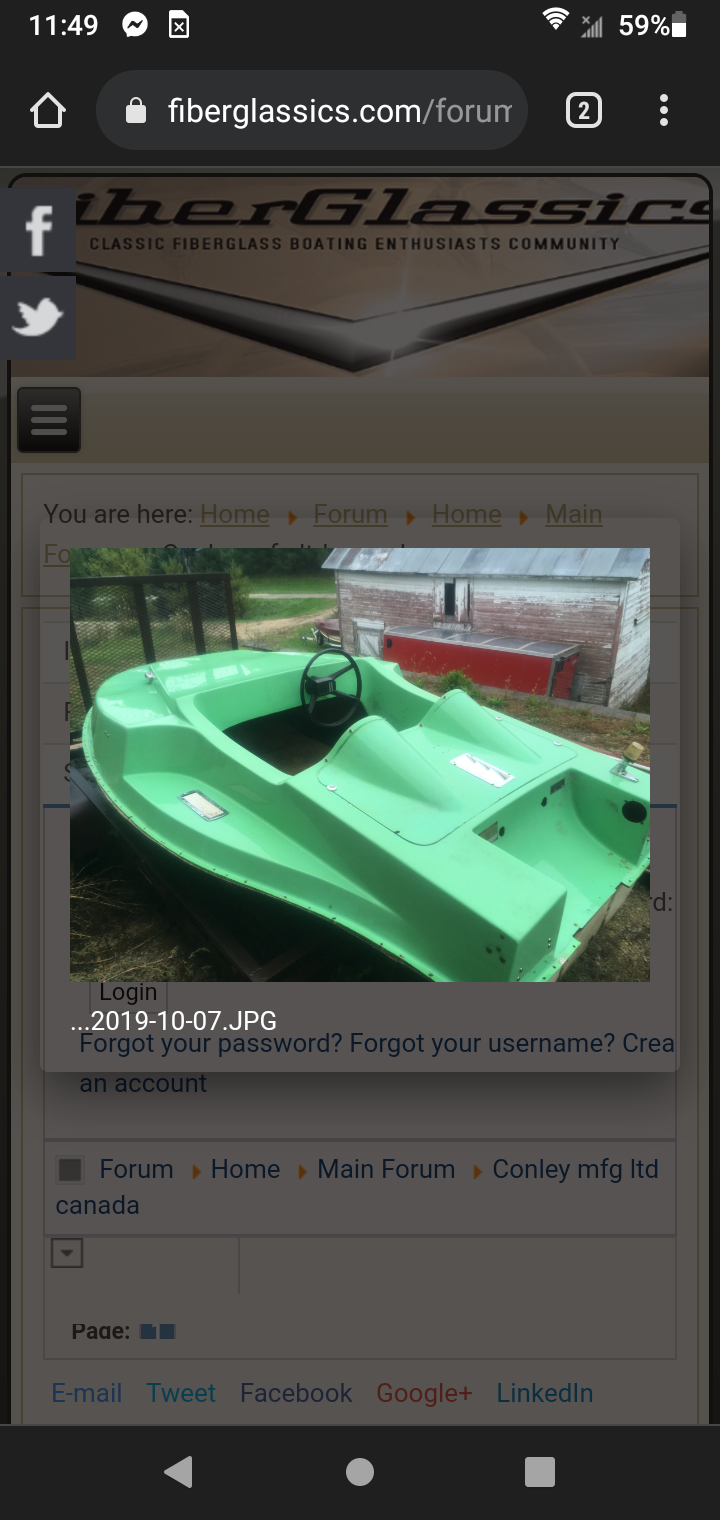Share the thread on Facebook link
Image resolution: width=720 pixels, height=1520 pixels.
pos(296,1393)
